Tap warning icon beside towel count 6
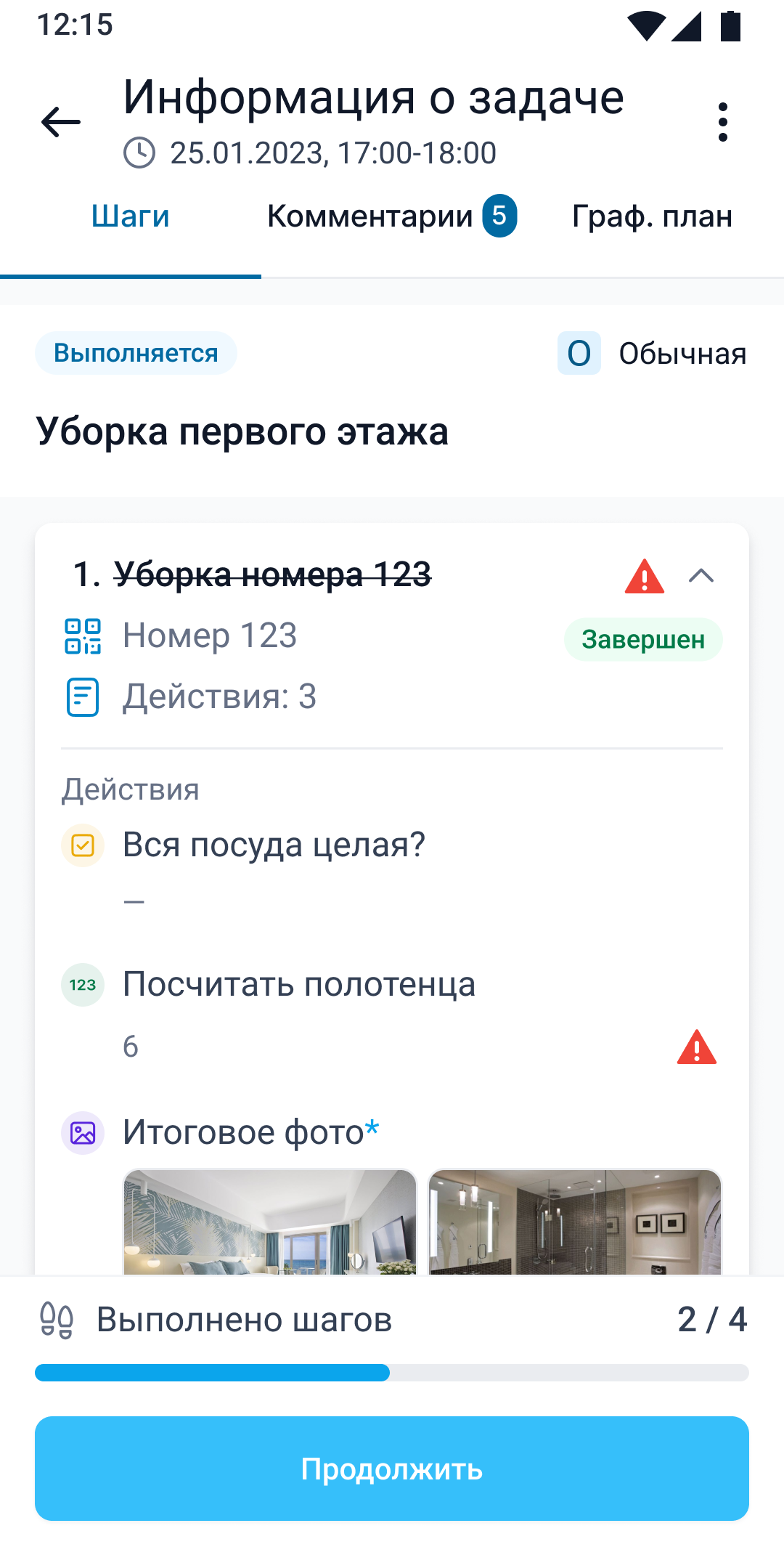Viewport: 784px width, 1547px height. (696, 1047)
